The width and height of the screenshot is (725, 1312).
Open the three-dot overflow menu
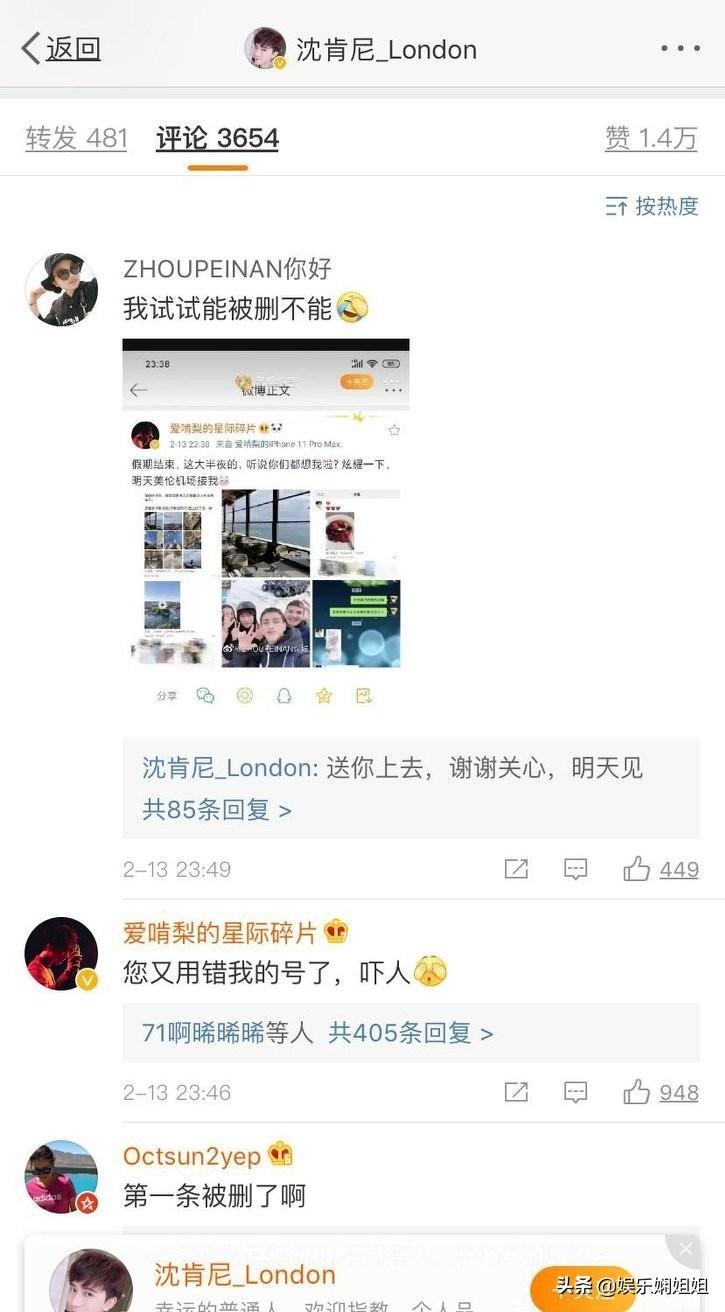pos(680,48)
